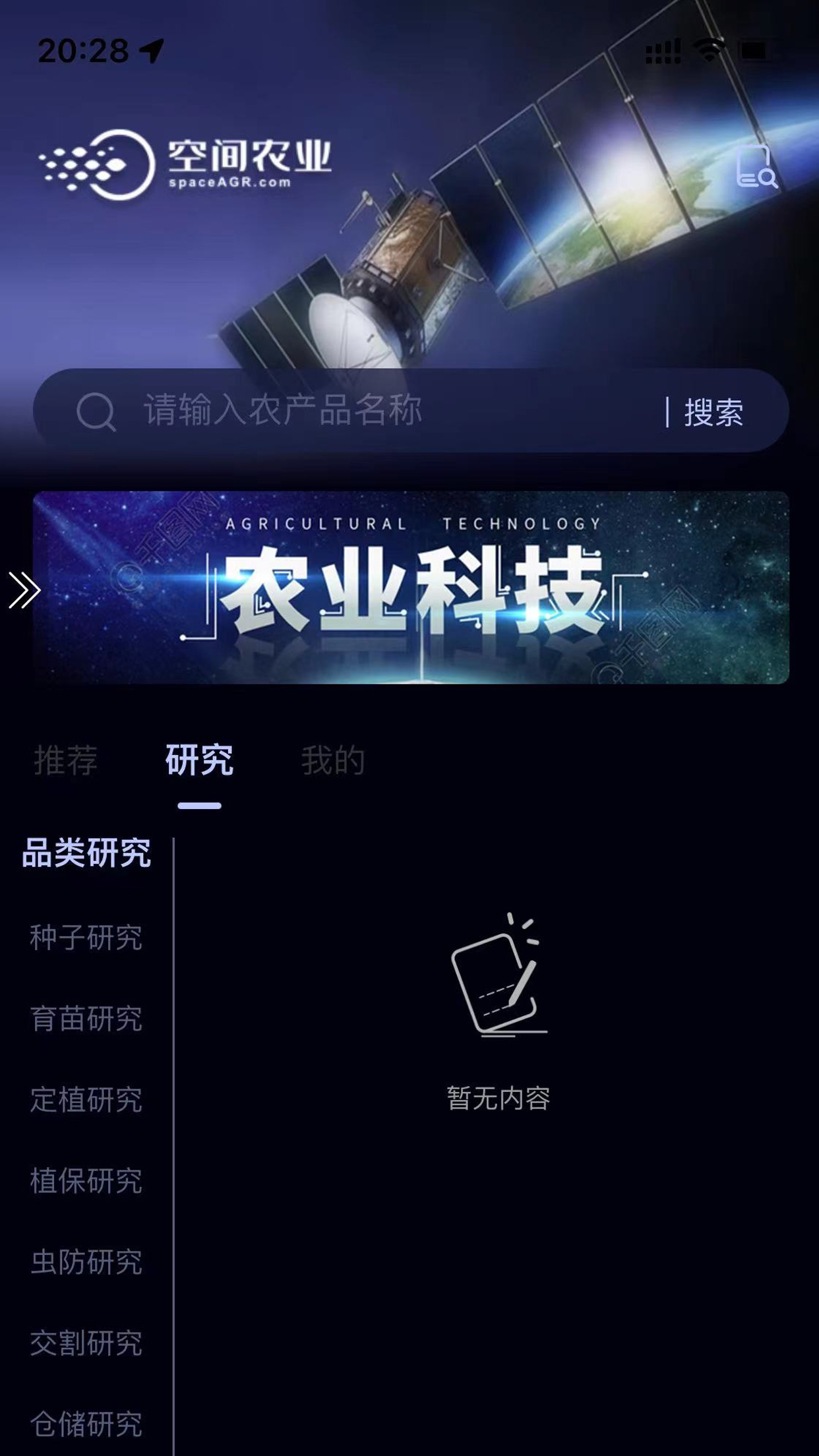Switch to the 我的 tab

[x=333, y=760]
